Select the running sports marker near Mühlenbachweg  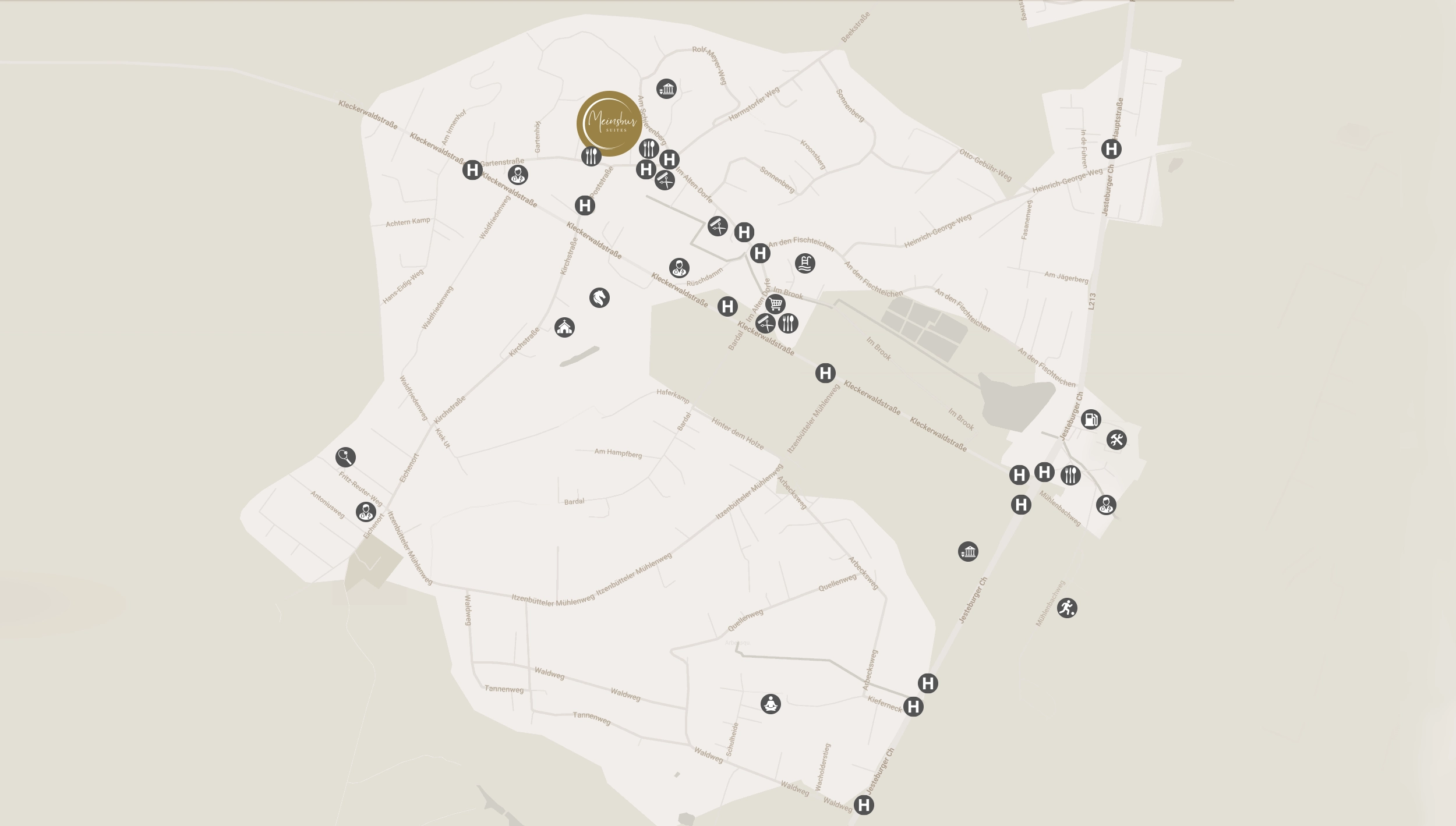1066,608
